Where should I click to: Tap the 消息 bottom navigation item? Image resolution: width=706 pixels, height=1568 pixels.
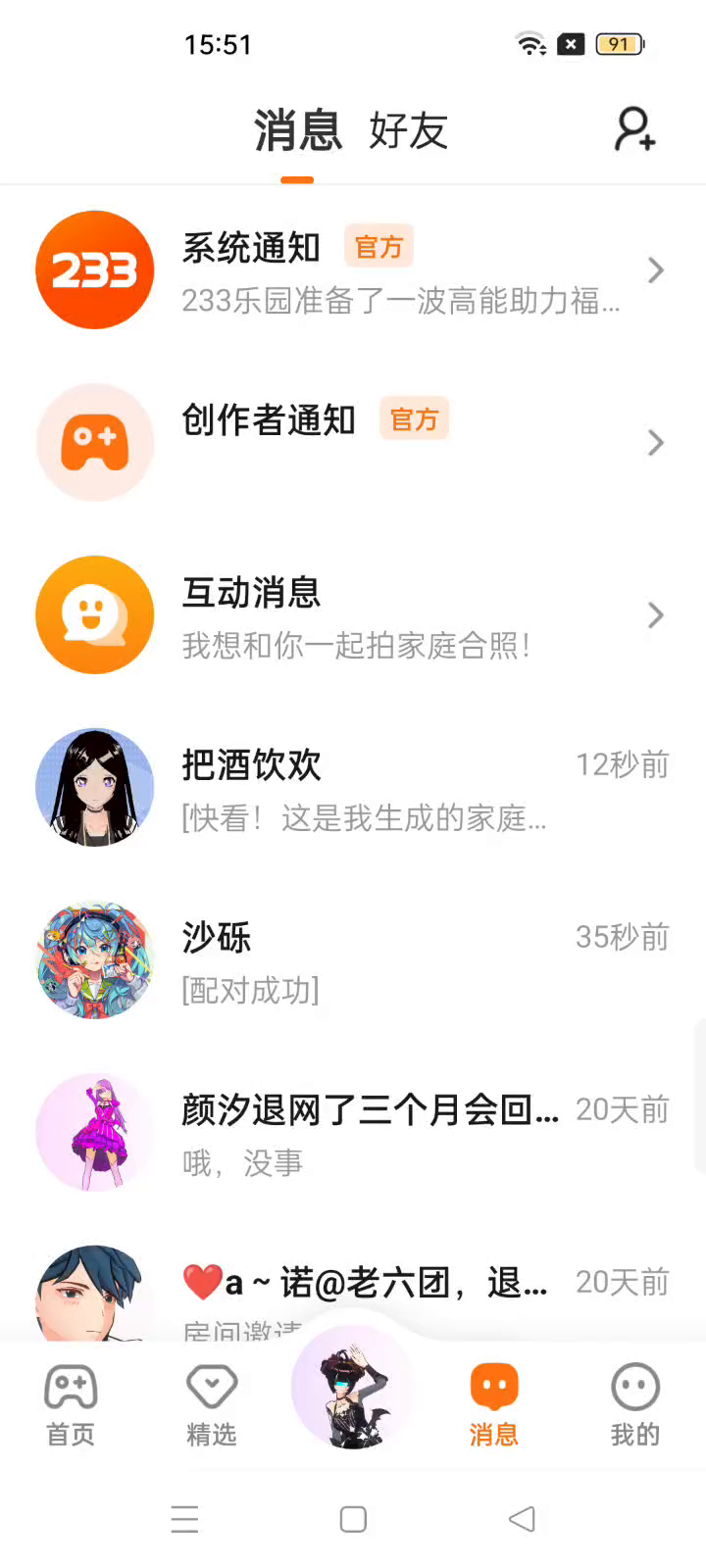click(x=494, y=1405)
